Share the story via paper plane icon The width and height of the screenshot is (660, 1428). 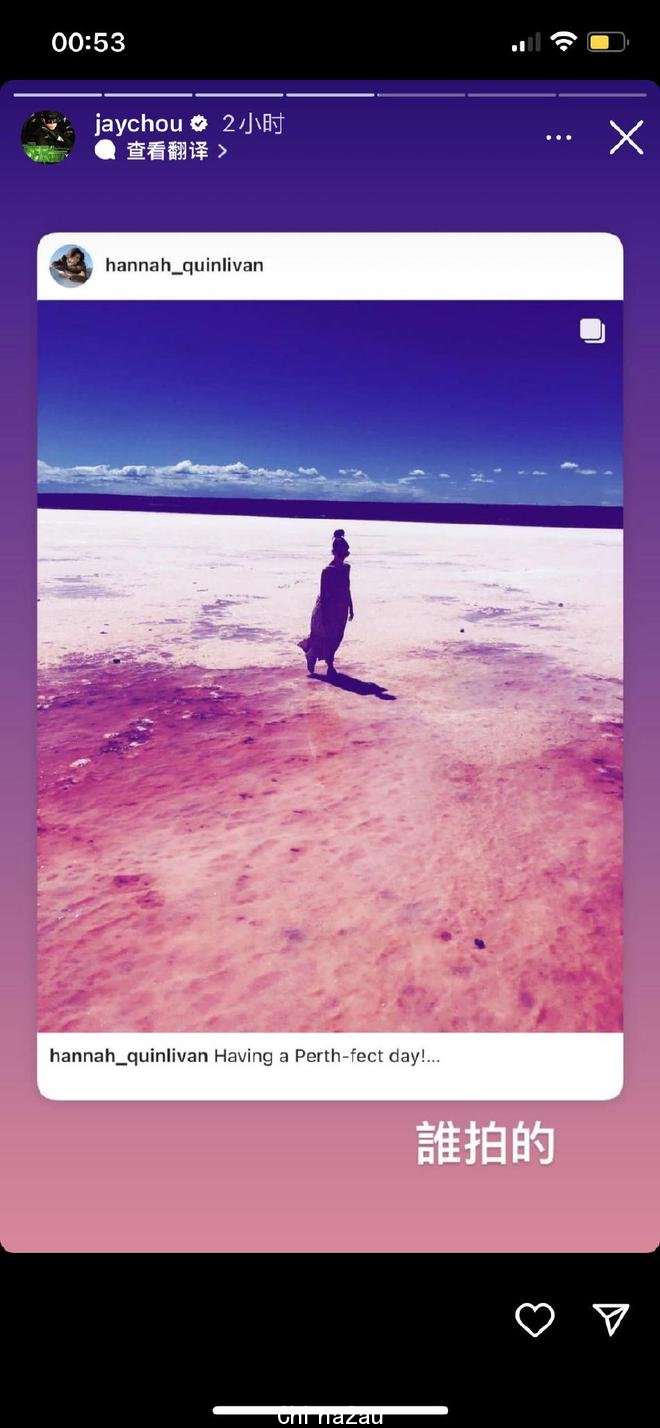click(x=610, y=1319)
